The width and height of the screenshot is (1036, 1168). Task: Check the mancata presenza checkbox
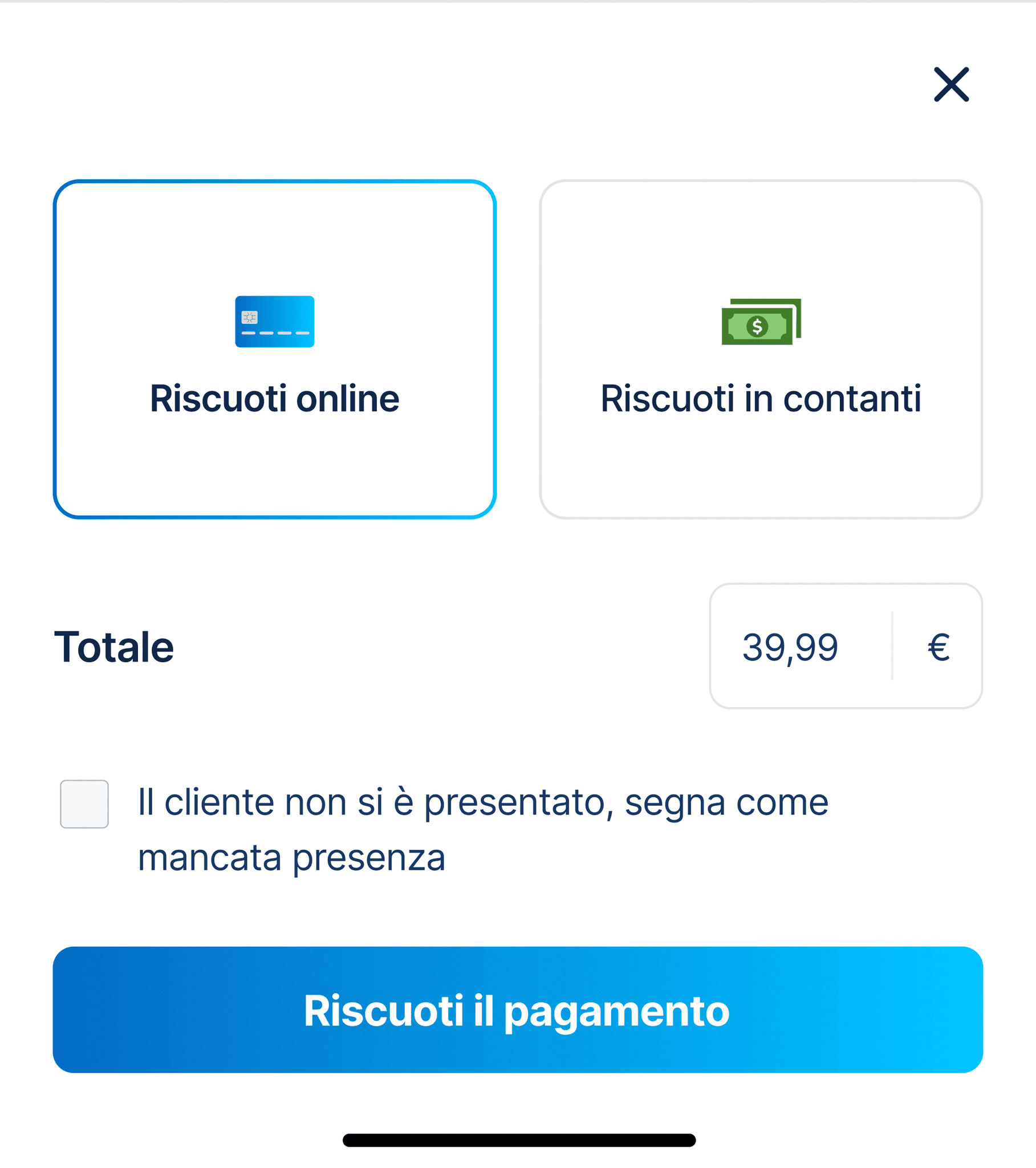coord(84,804)
